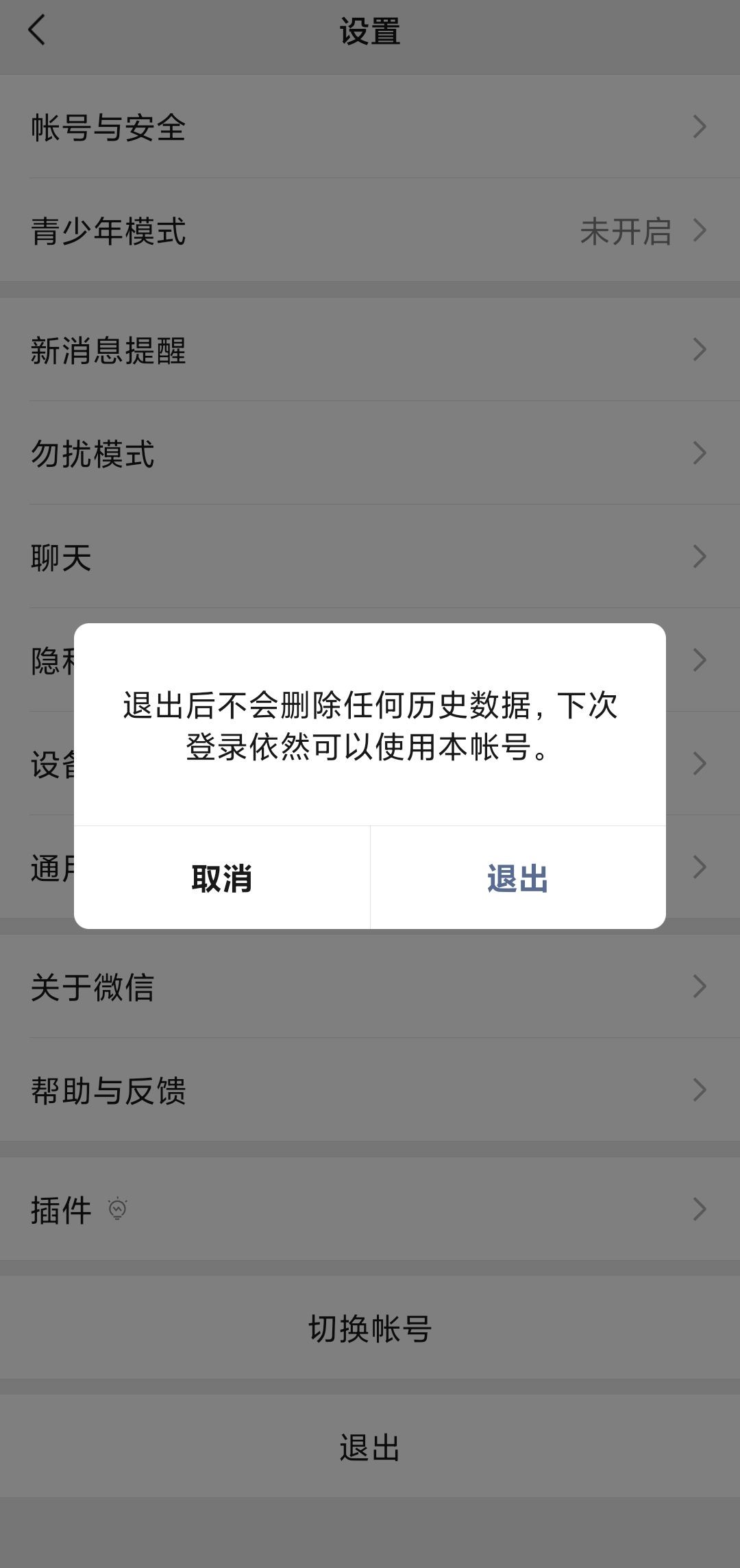The width and height of the screenshot is (740, 1568).
Task: Open the 设置 title area
Action: [370, 31]
